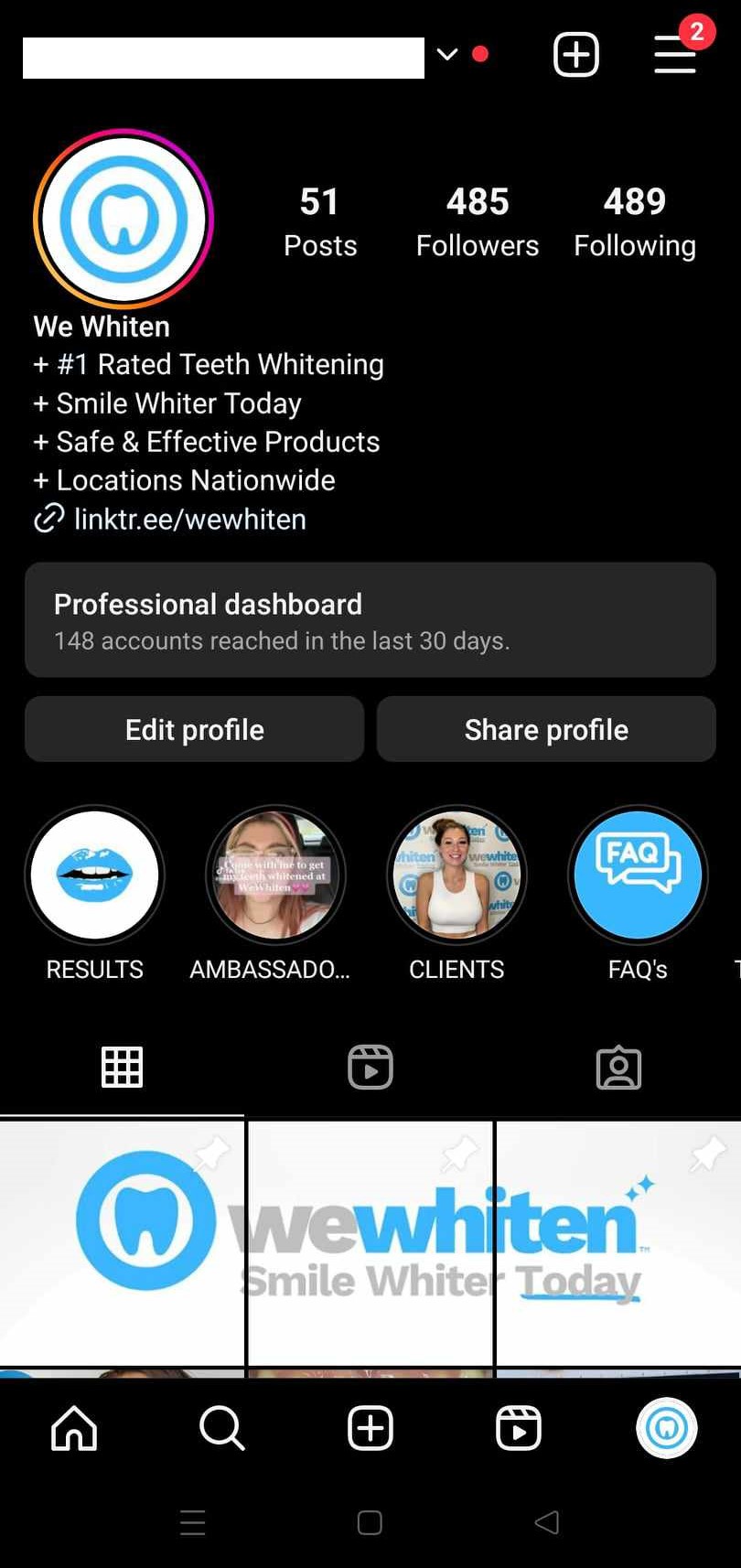Open the AMBASSADO... story highlight
741x1568 pixels.
coord(275,875)
